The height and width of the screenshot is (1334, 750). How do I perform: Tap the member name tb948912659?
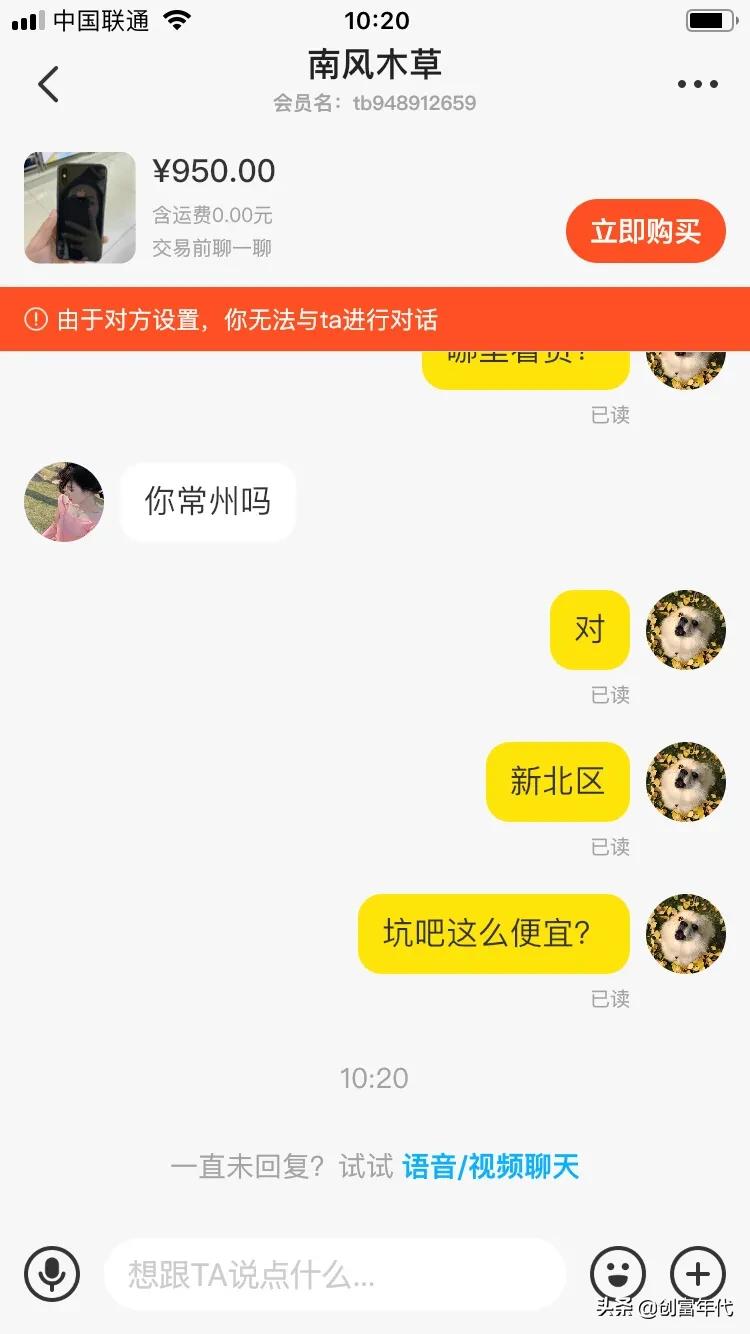(x=416, y=102)
